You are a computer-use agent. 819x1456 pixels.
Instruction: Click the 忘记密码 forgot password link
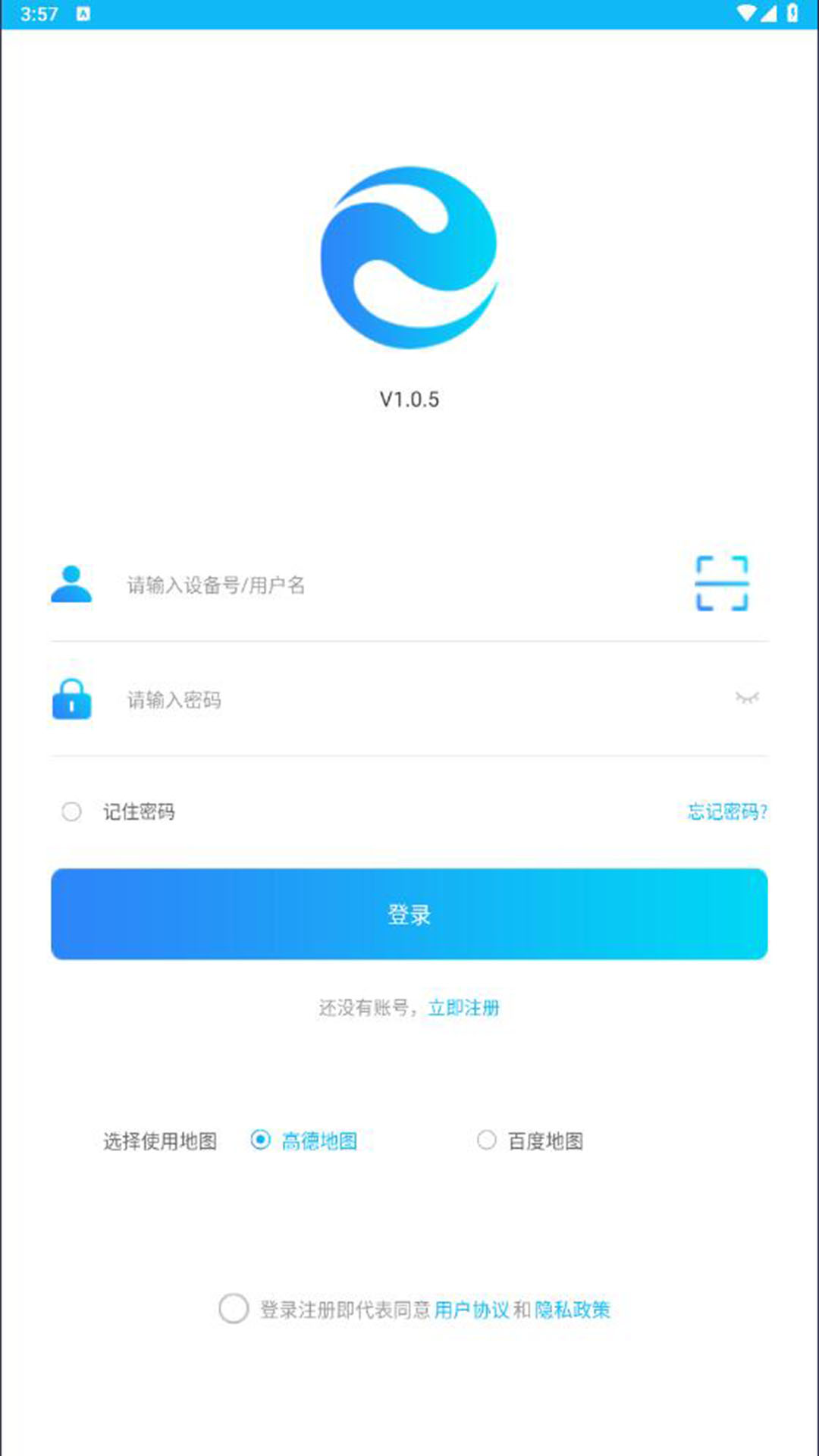[x=726, y=811]
